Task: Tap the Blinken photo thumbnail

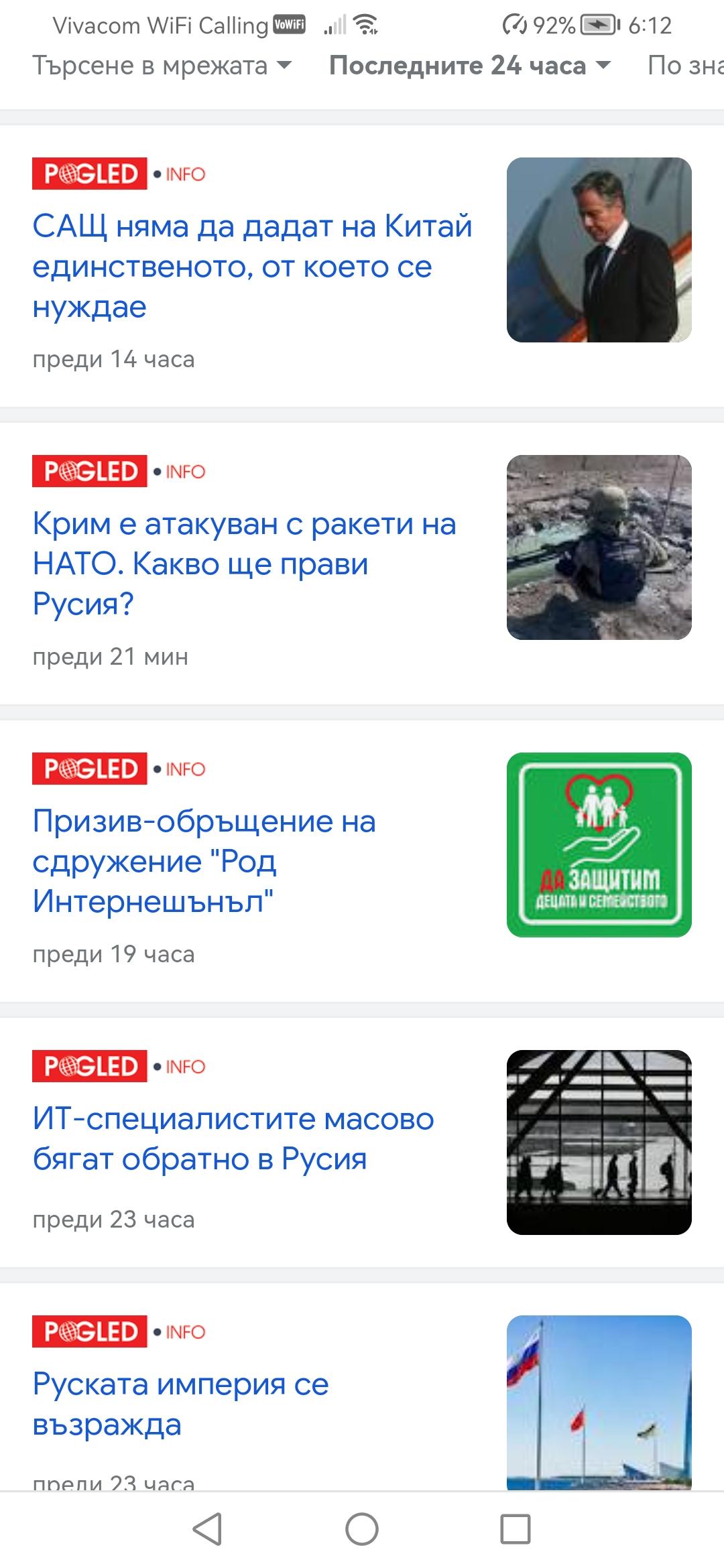Action: tap(599, 250)
